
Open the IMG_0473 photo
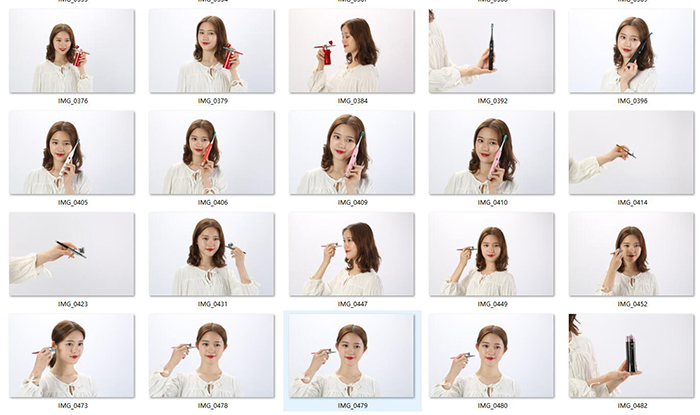[x=71, y=355]
